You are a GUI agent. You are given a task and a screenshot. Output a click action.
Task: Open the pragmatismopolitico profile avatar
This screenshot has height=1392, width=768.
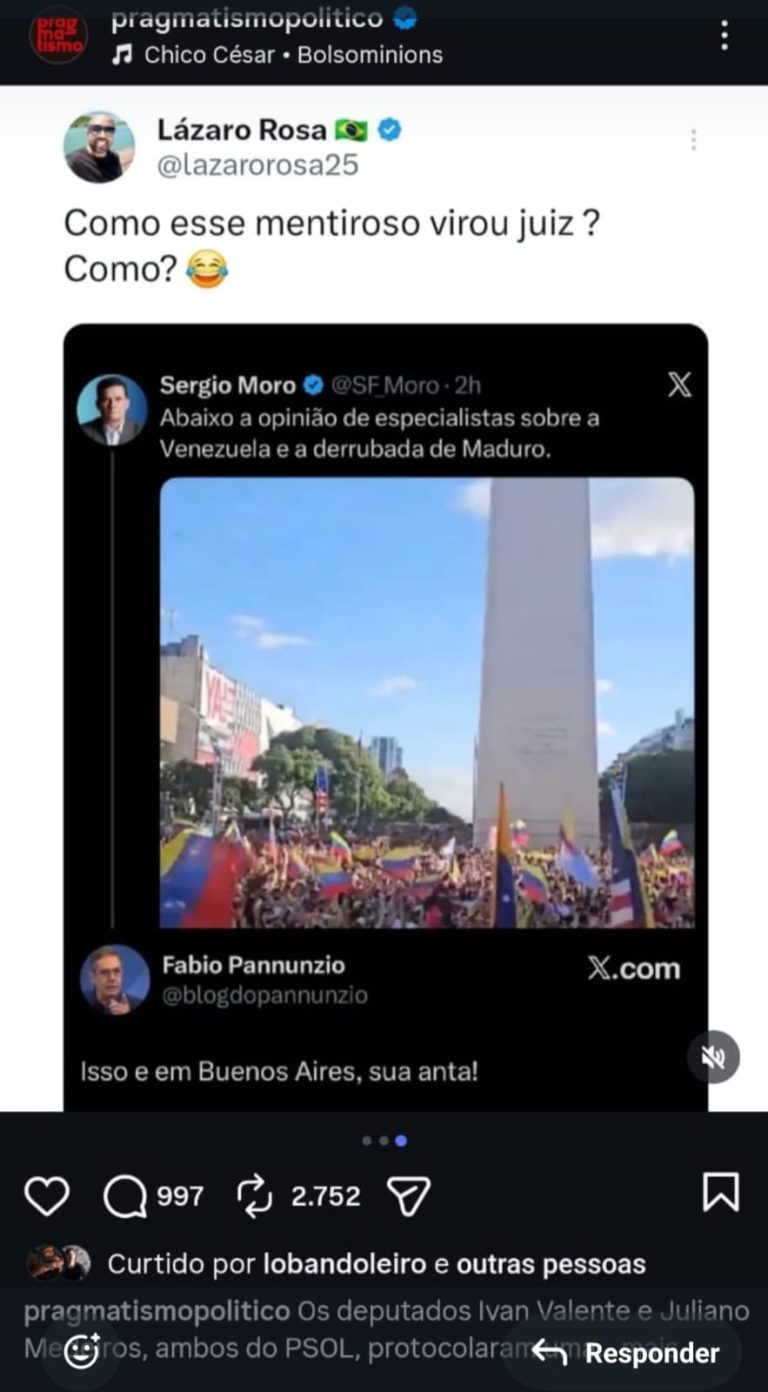[x=58, y=36]
